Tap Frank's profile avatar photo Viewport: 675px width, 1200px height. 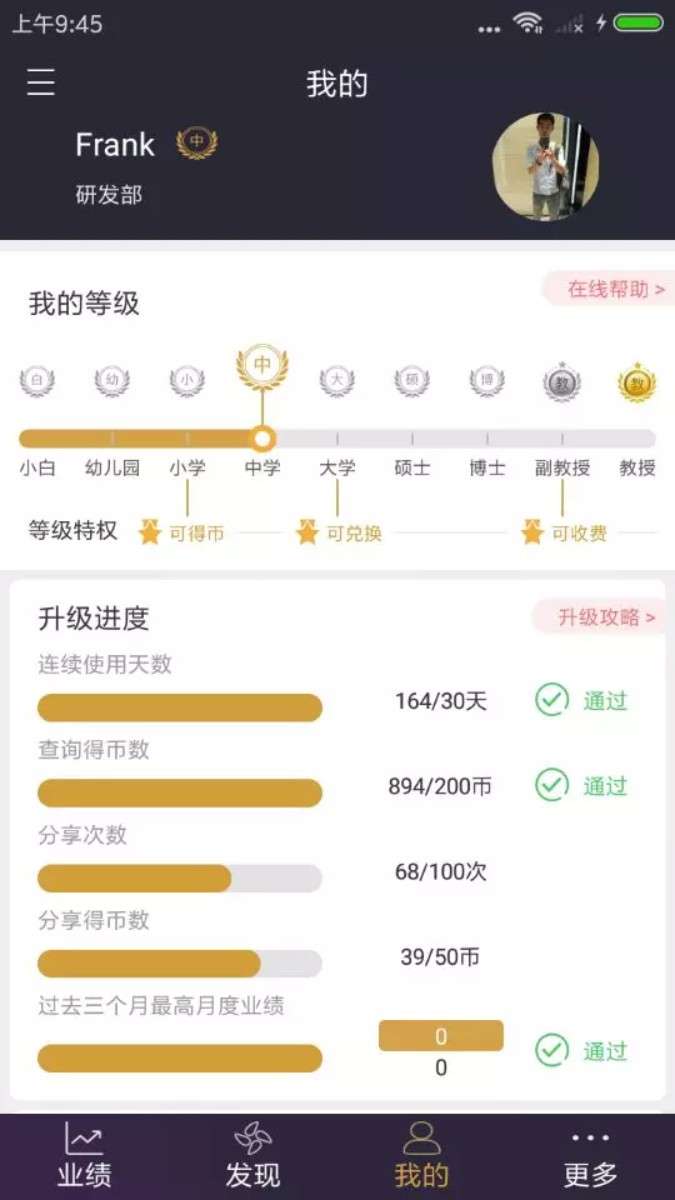(545, 166)
